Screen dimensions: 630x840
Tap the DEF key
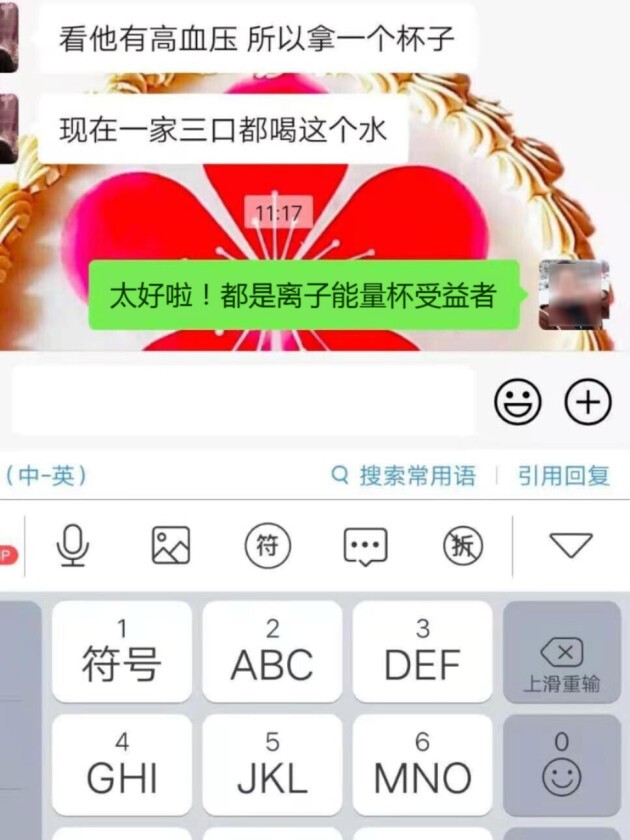[422, 652]
